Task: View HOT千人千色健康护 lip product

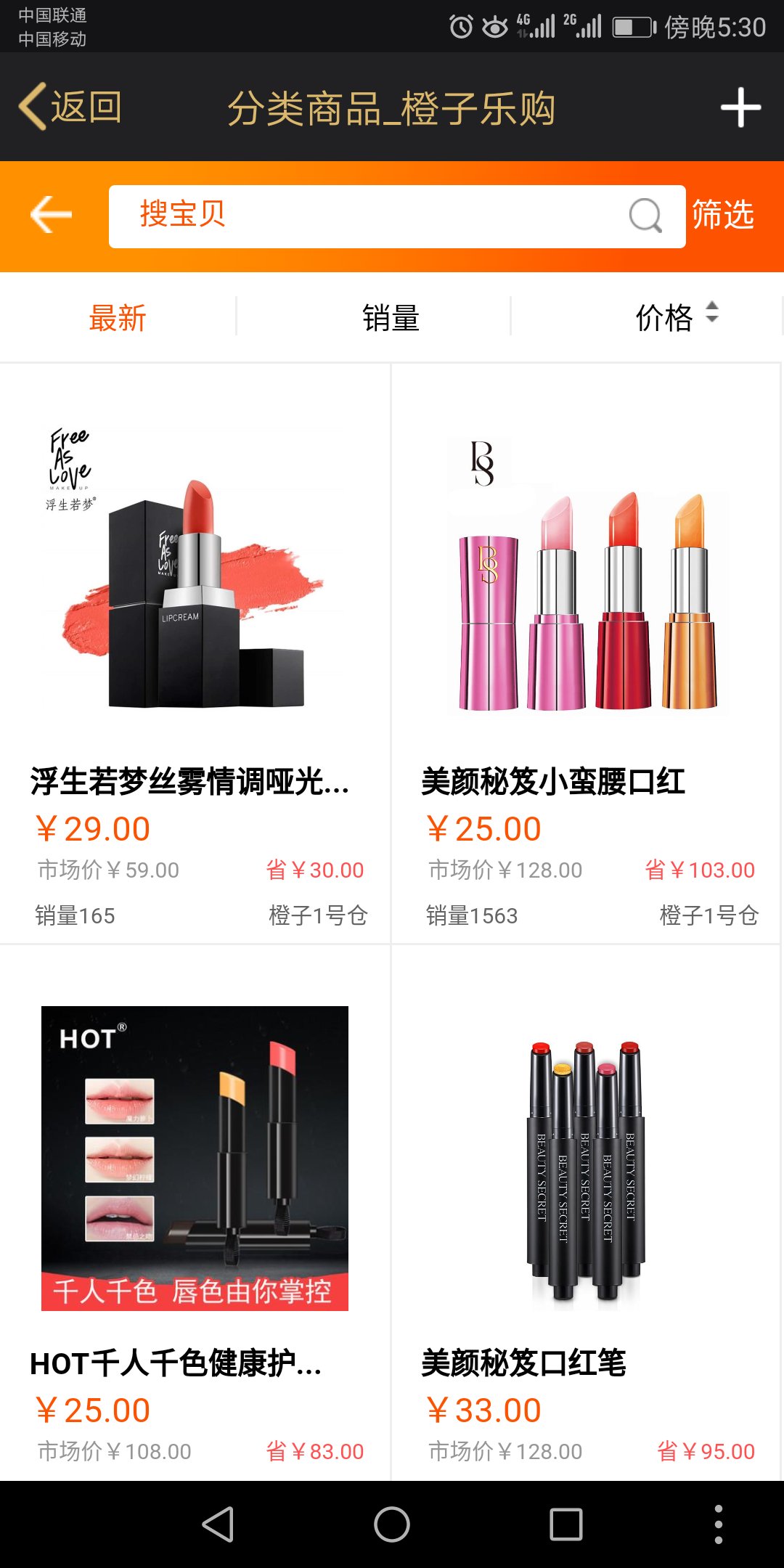Action: point(195,1213)
